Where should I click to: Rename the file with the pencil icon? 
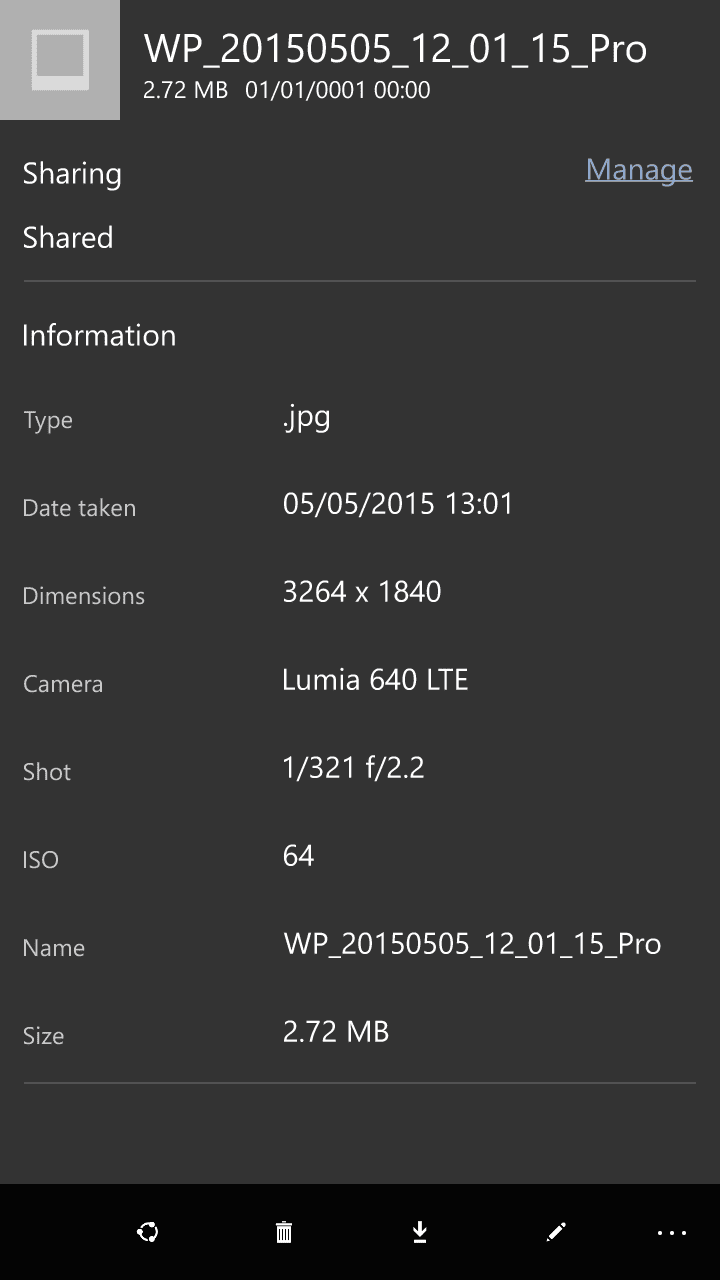click(556, 1232)
